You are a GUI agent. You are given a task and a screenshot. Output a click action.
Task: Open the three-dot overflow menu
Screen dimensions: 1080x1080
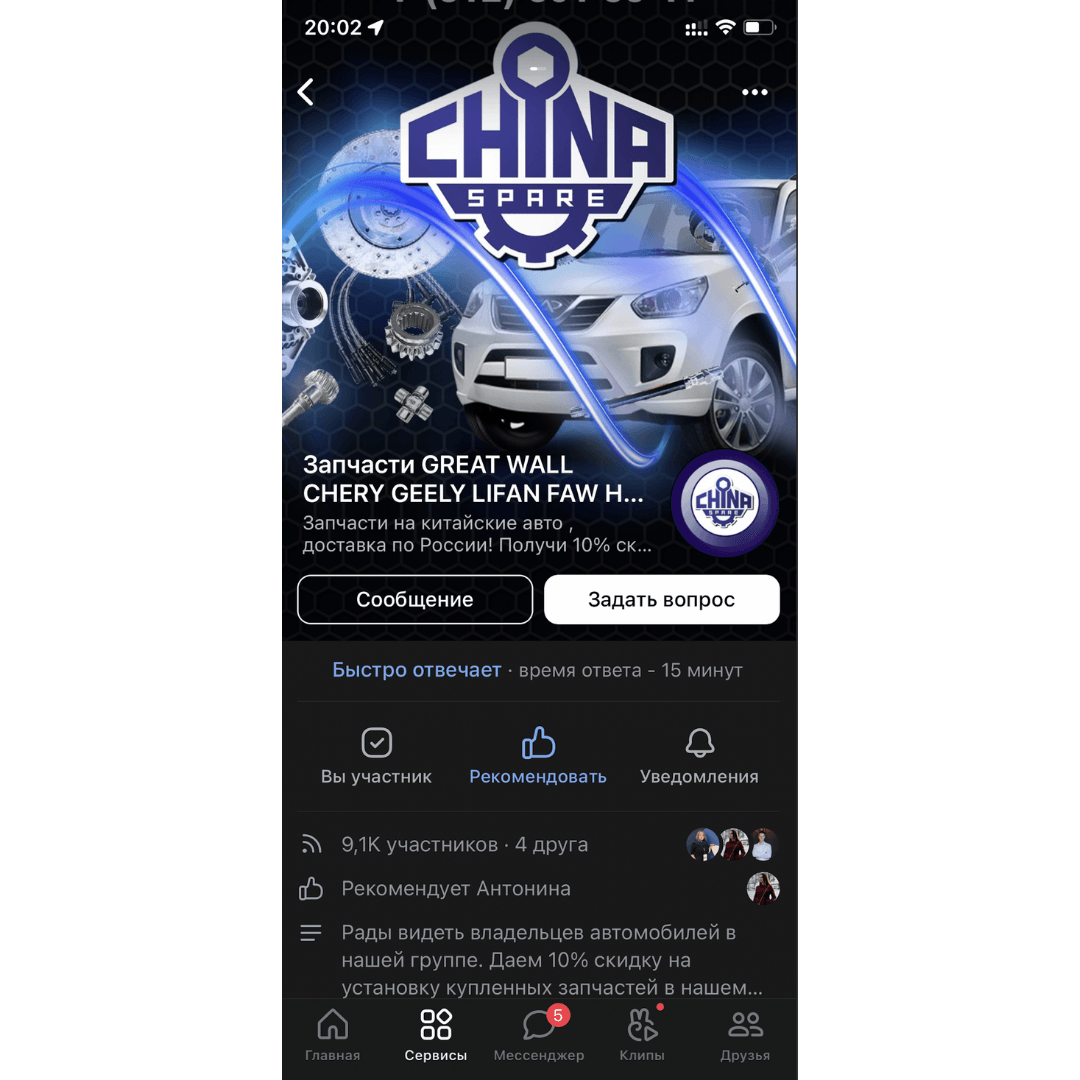click(755, 93)
